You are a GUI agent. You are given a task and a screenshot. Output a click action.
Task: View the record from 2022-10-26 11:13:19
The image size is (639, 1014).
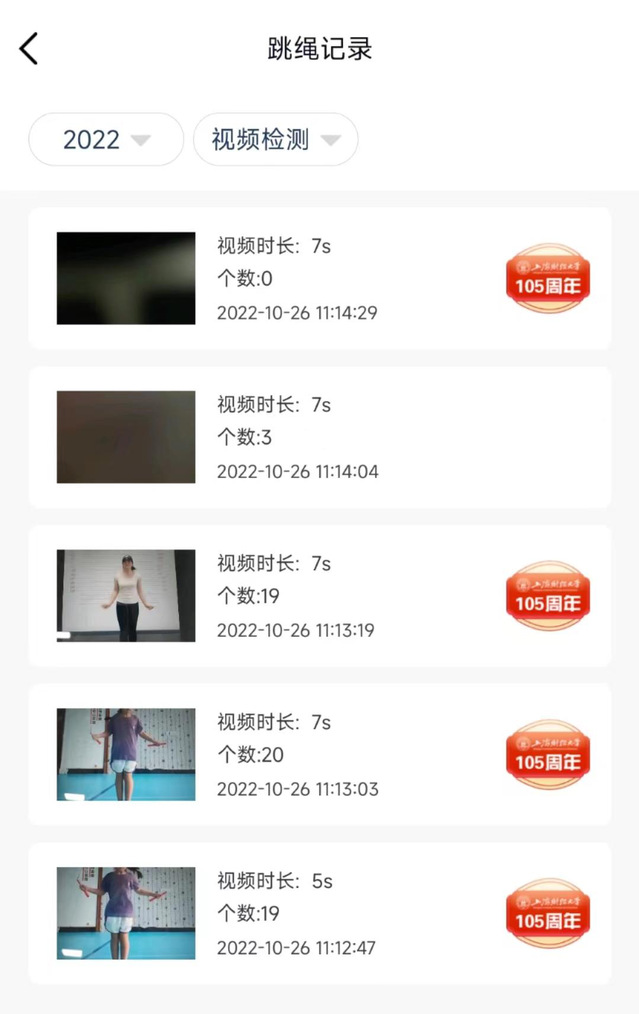pyautogui.click(x=319, y=596)
